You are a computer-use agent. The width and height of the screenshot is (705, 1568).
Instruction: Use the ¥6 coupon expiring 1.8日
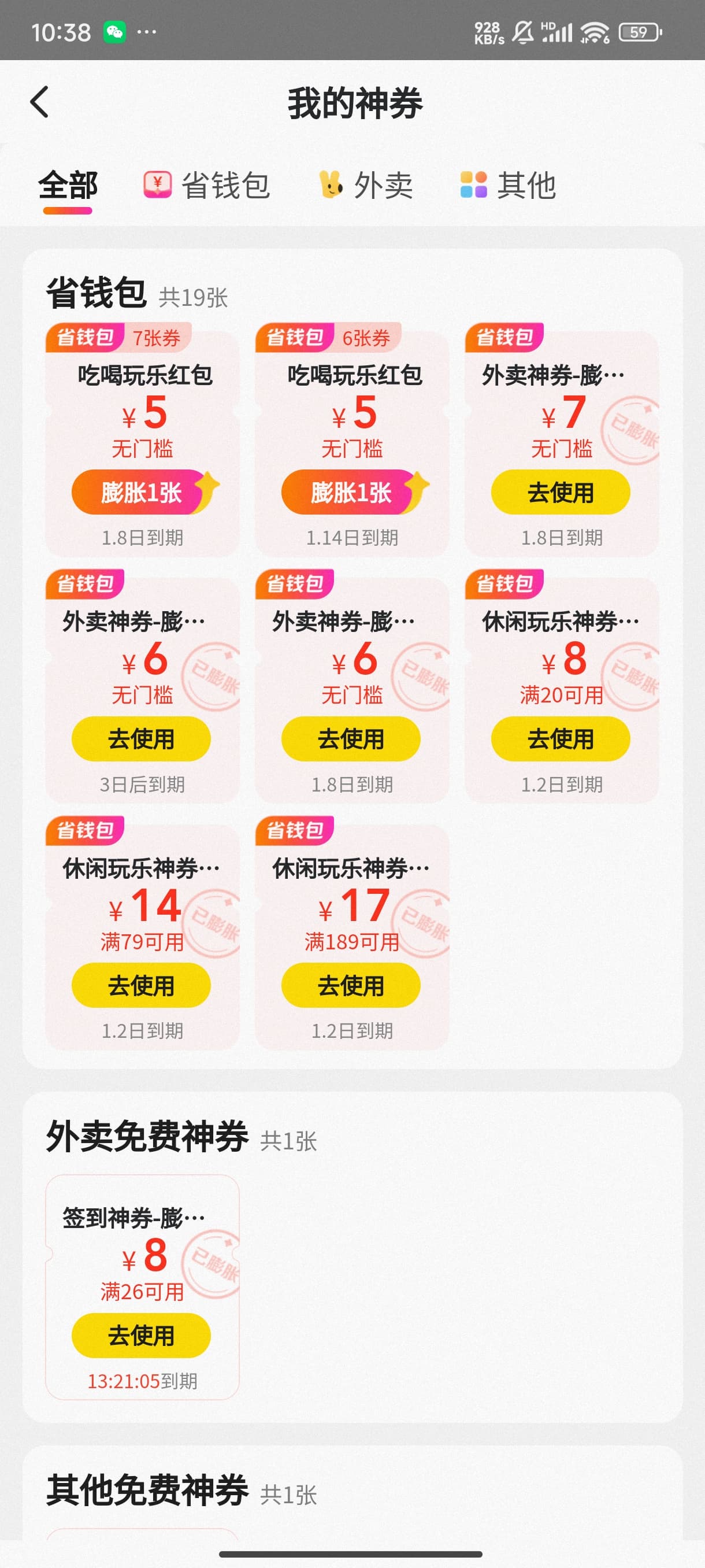(x=351, y=739)
